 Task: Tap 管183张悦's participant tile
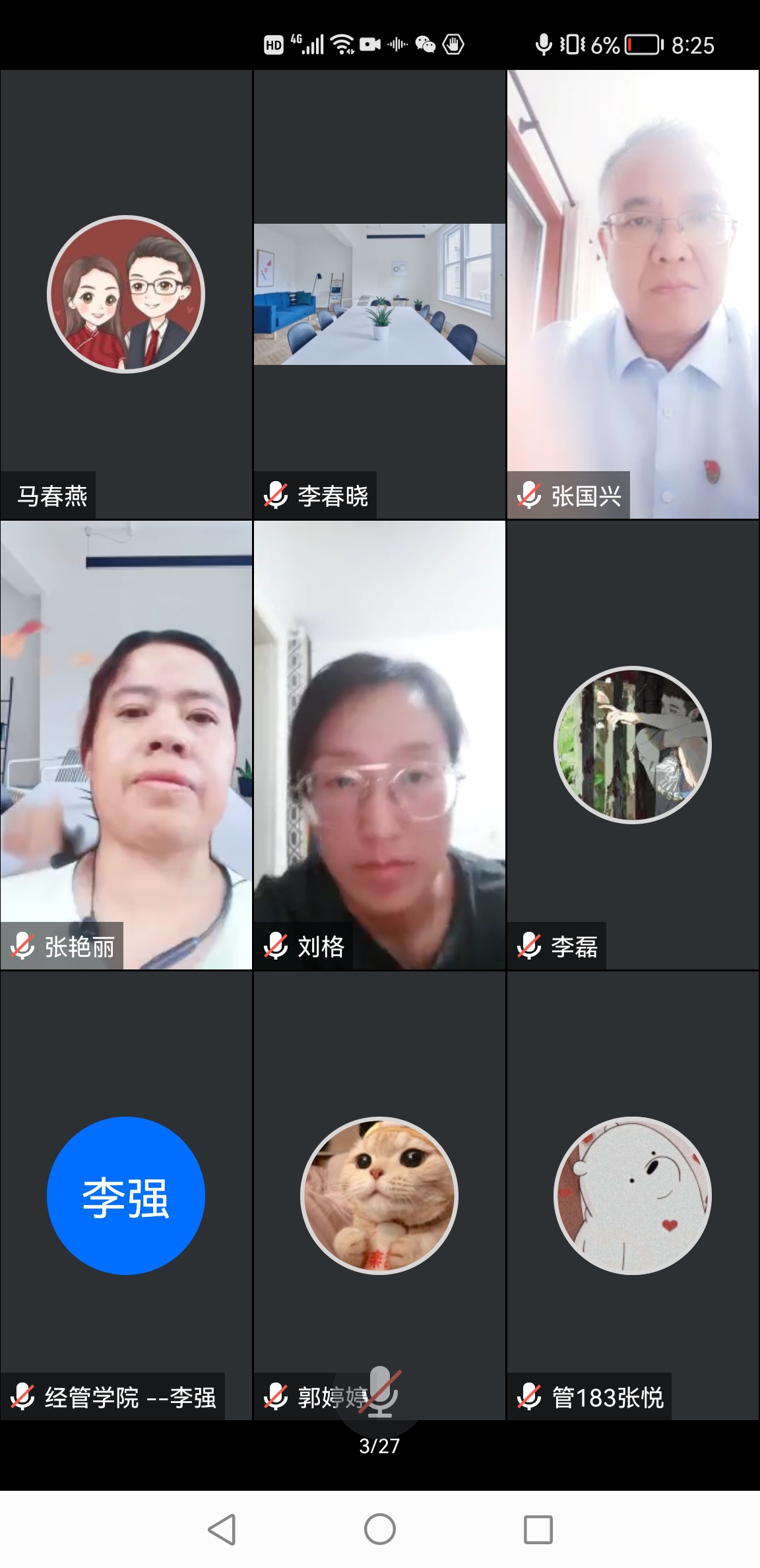(633, 1195)
